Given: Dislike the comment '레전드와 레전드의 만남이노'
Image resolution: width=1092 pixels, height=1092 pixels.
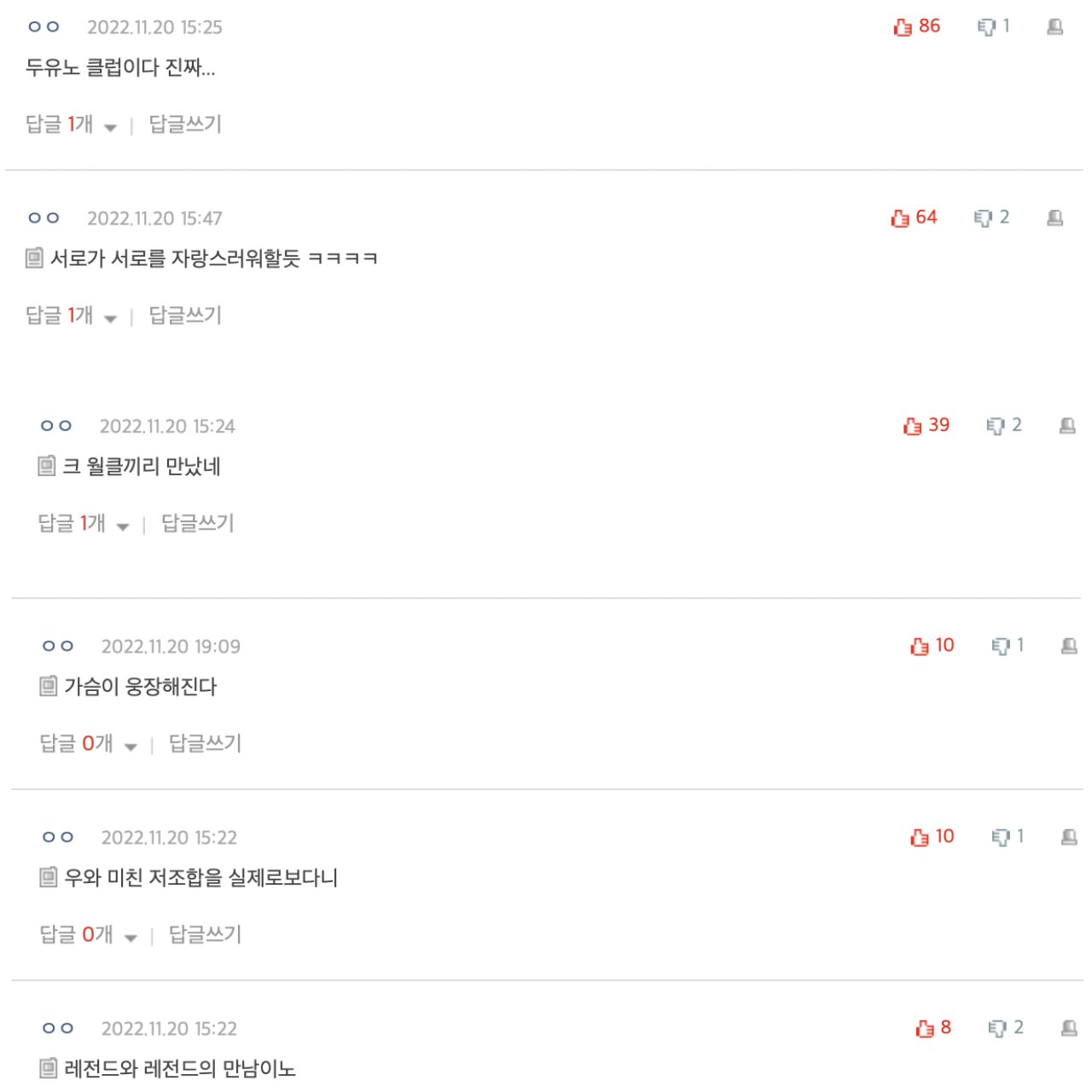Looking at the screenshot, I should [996, 1029].
